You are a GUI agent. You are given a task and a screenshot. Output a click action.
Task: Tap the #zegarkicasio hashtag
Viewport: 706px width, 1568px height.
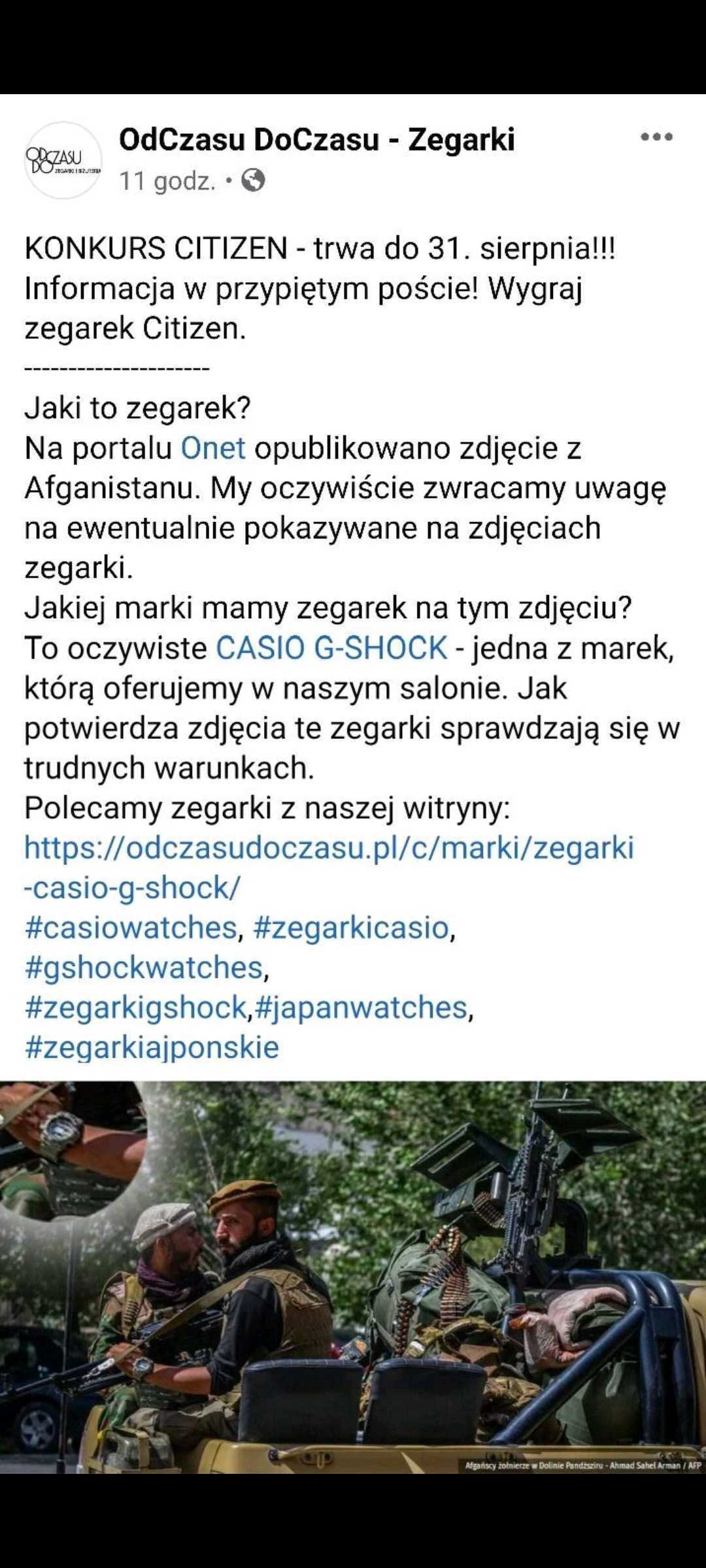[x=351, y=928]
